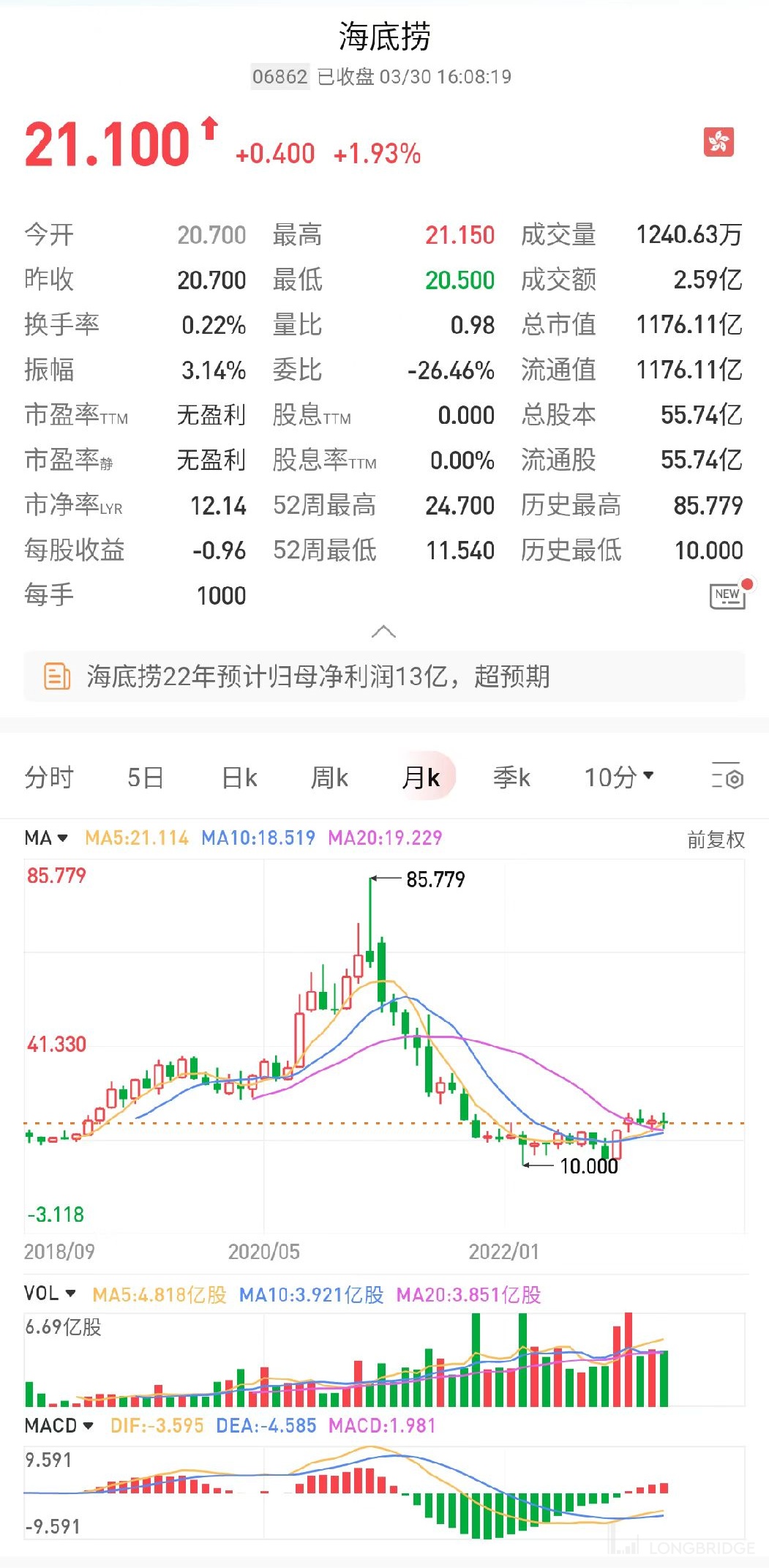769x1568 pixels.
Task: Select the 月k monthly chart tab
Action: (x=421, y=777)
